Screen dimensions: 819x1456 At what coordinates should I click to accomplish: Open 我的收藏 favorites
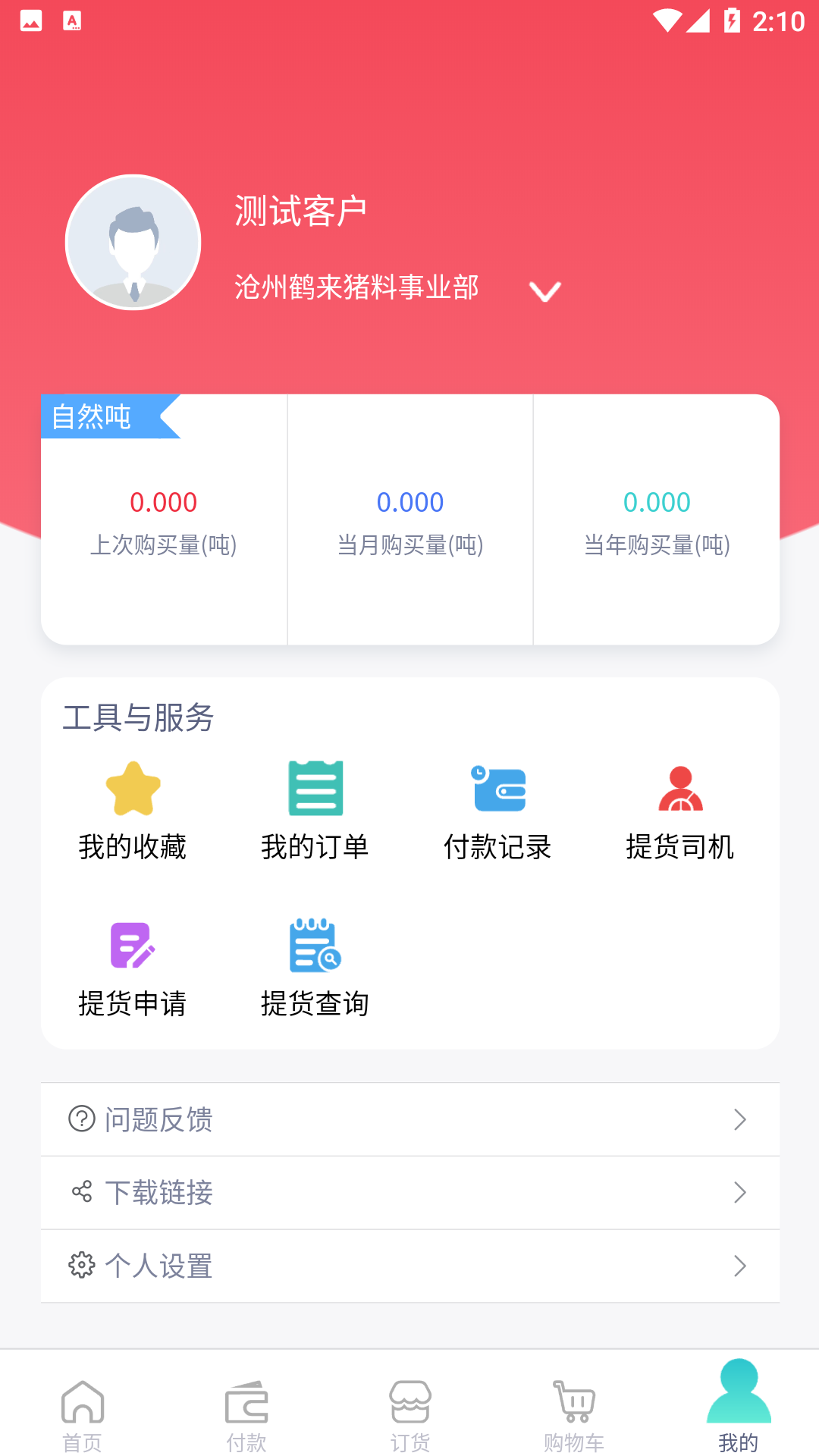click(x=133, y=811)
